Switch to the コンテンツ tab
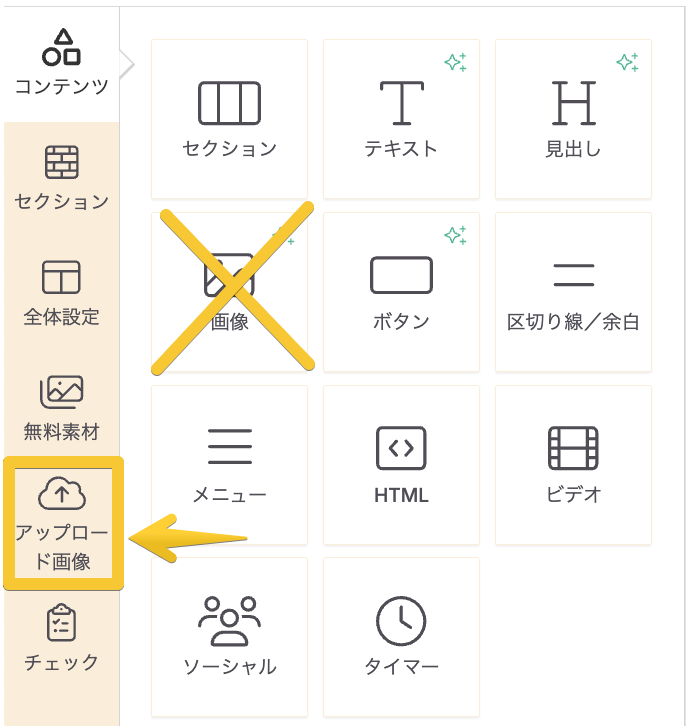686x726 pixels. (61, 62)
